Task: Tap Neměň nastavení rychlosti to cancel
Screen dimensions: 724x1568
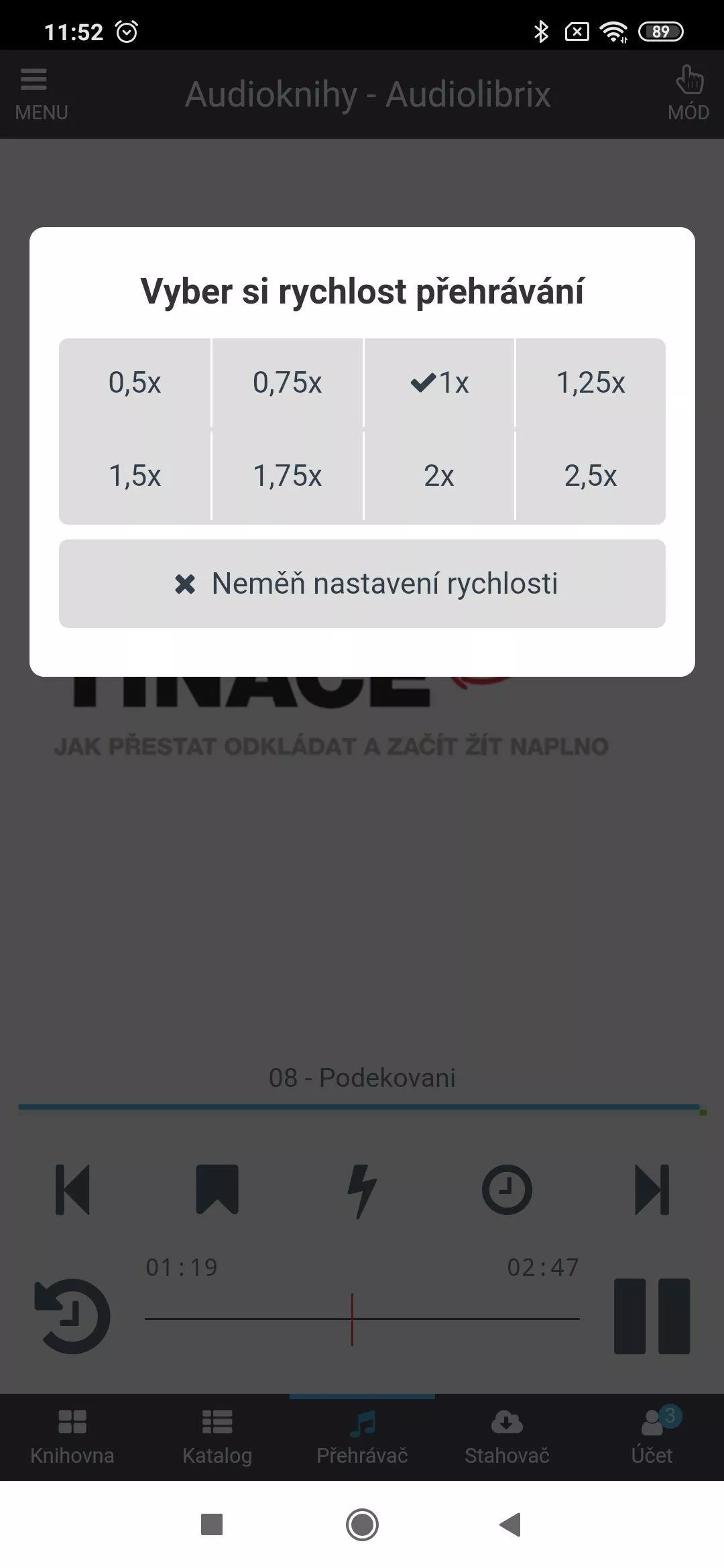Action: pos(362,584)
